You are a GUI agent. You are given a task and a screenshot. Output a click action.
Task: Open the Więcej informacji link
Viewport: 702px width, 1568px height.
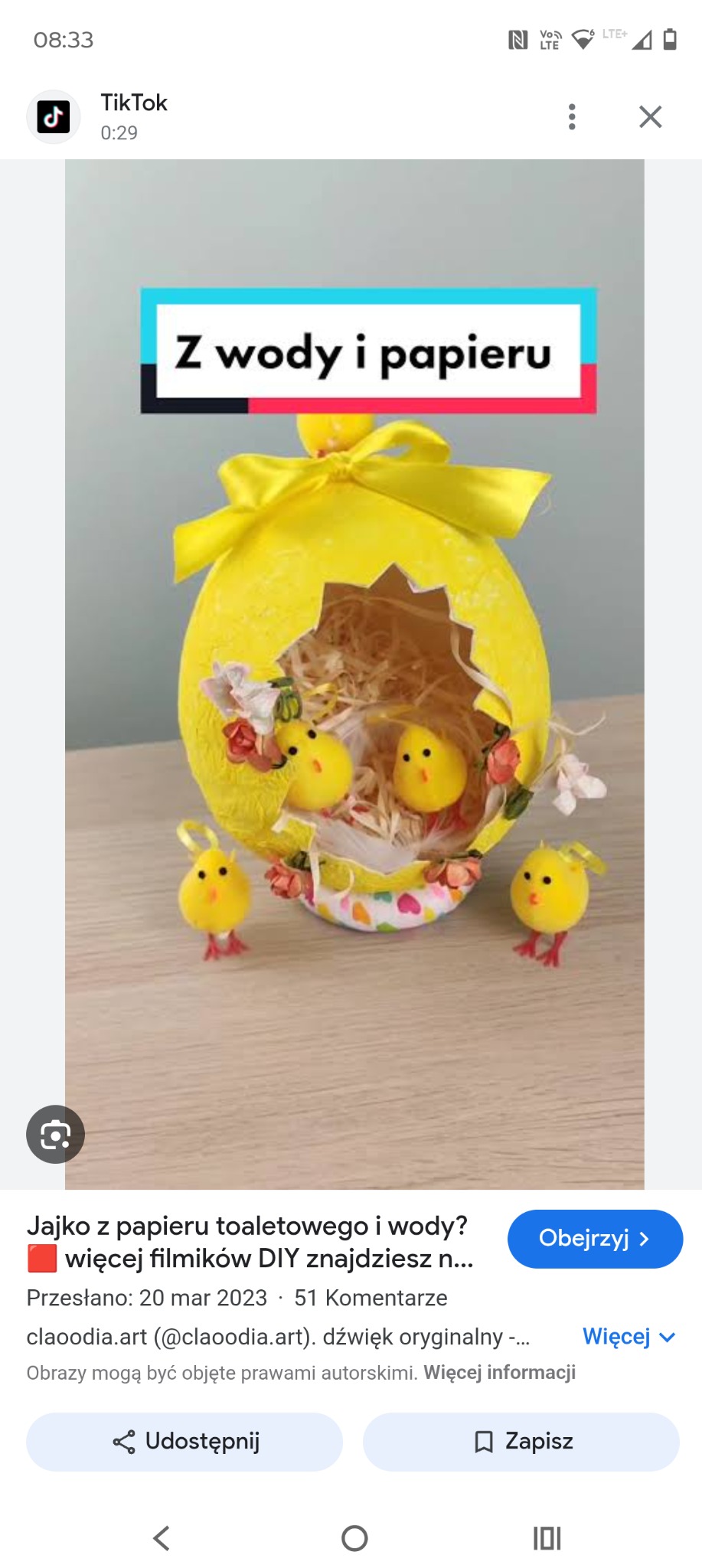coord(499,1372)
